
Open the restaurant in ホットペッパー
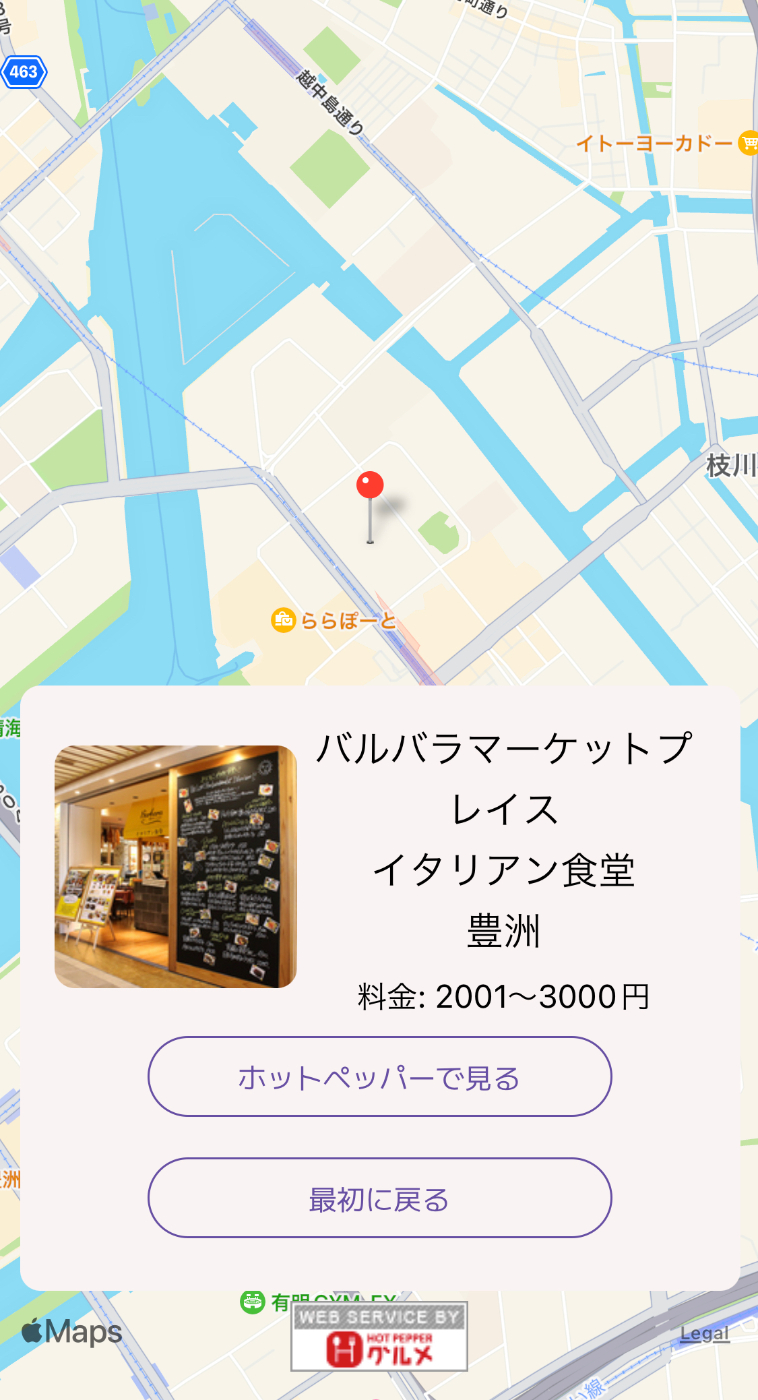click(x=379, y=1077)
